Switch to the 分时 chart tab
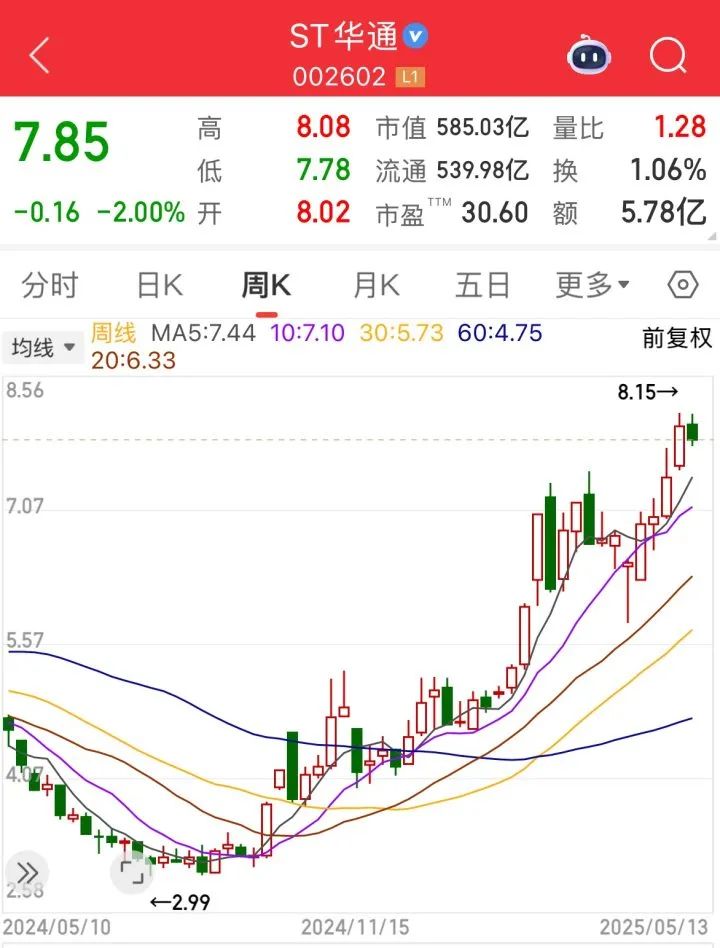The image size is (720, 948). point(49,286)
